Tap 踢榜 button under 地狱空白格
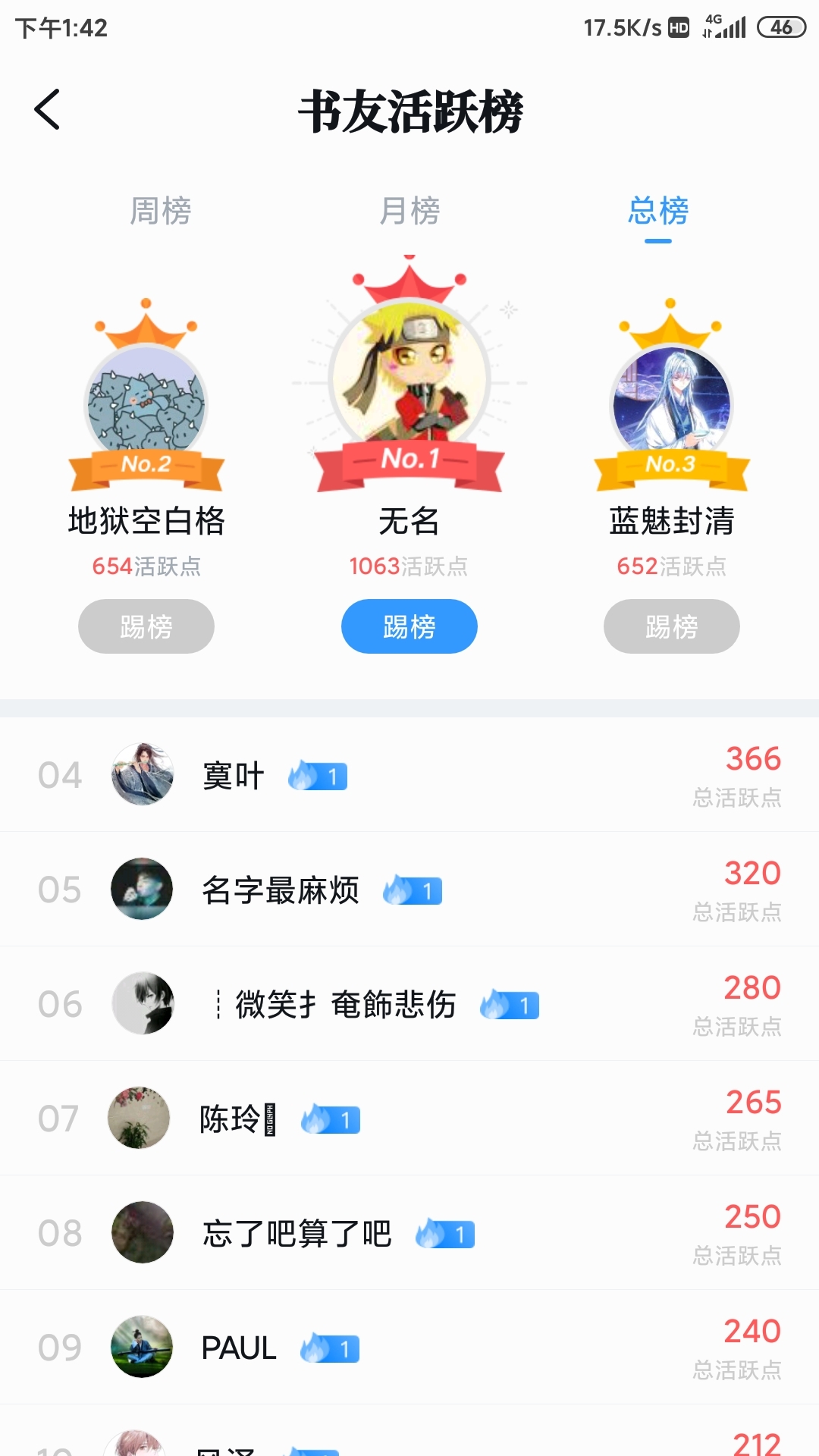819x1456 pixels. (x=146, y=626)
